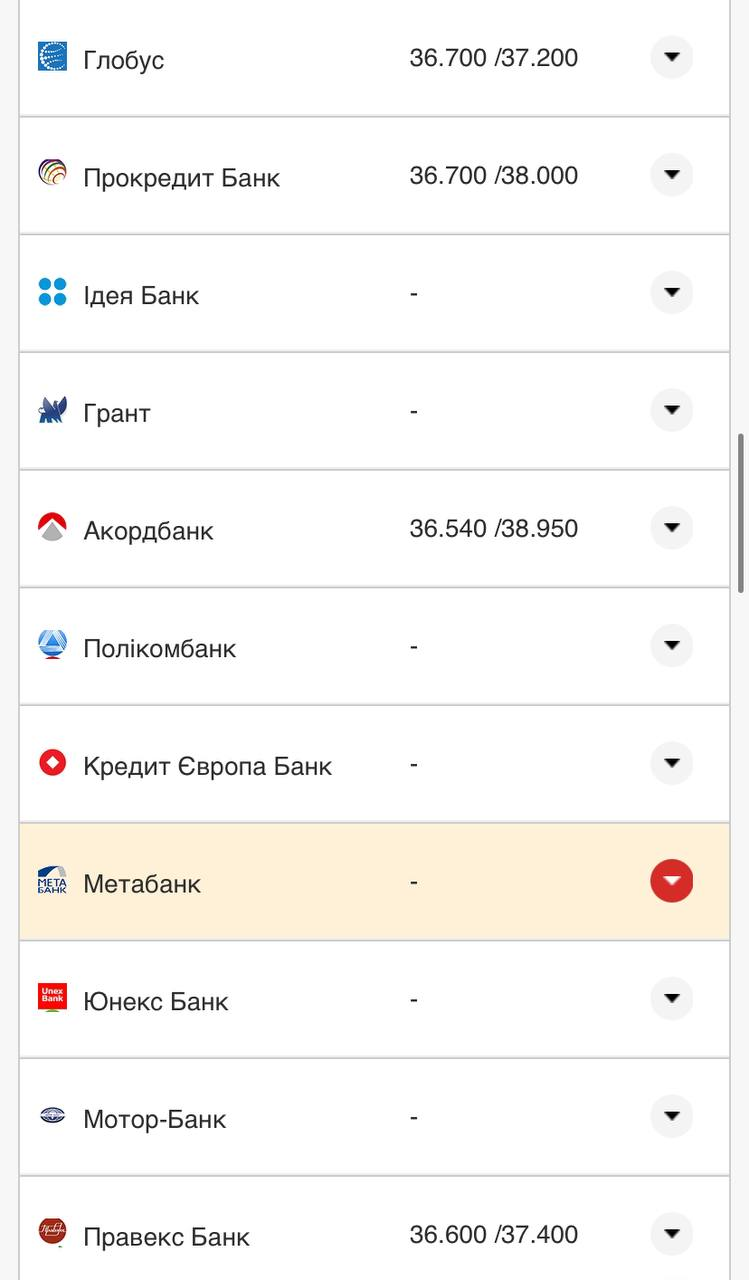Expand Прокредит Банк exchange details
The width and height of the screenshot is (749, 1280).
click(671, 175)
